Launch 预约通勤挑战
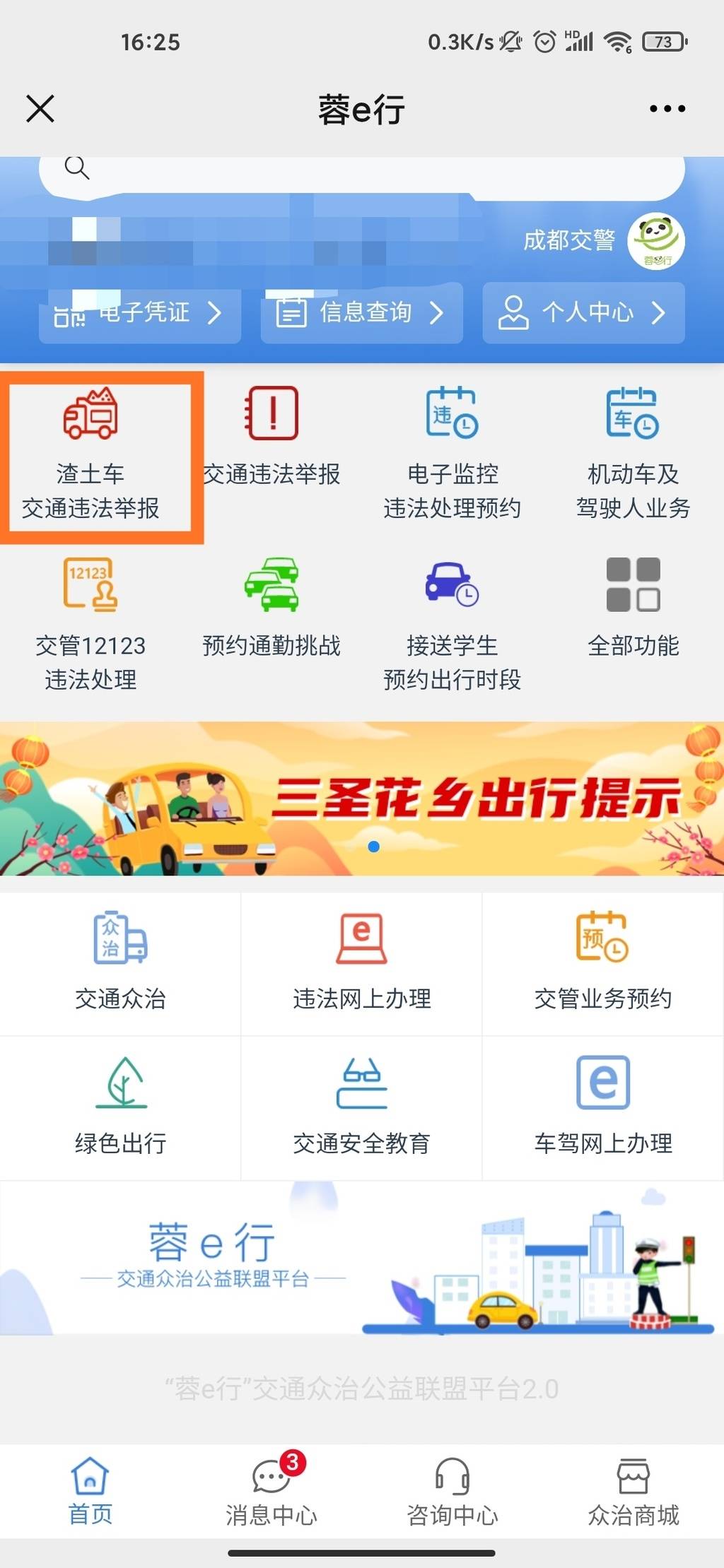The width and height of the screenshot is (724, 1568). 271,608
